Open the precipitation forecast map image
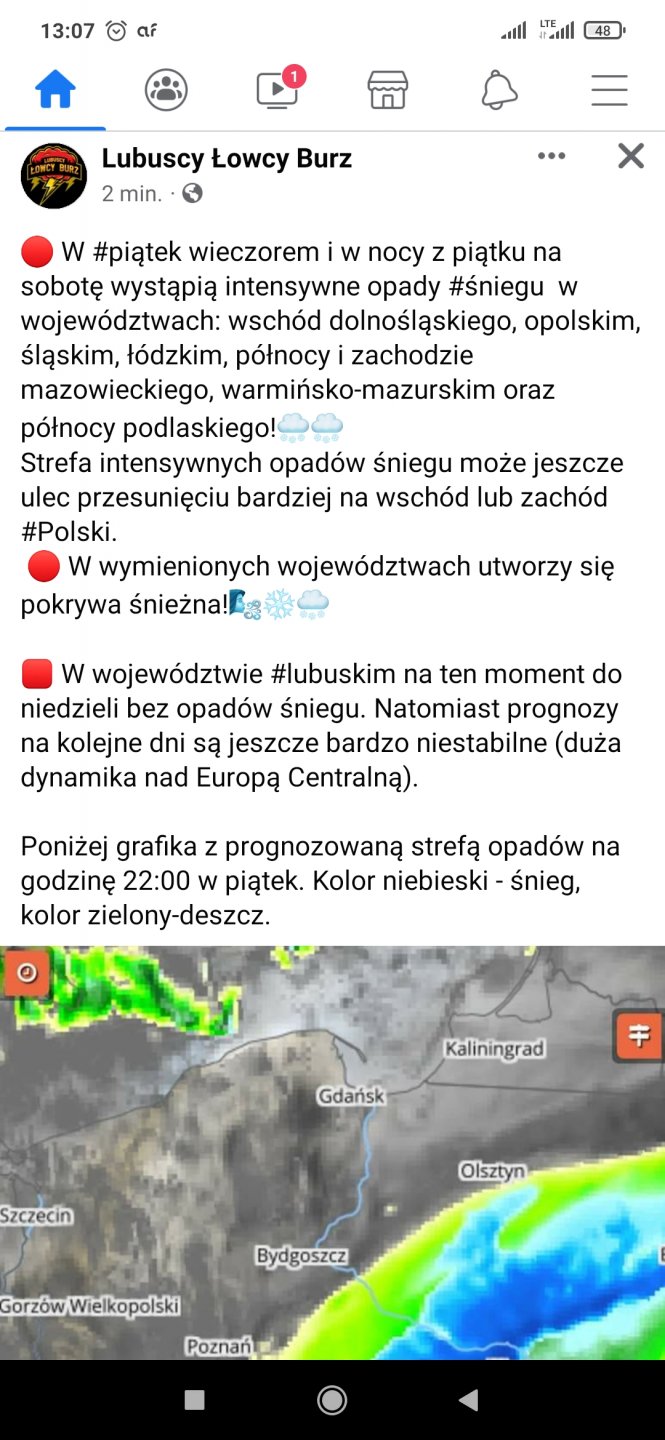 (332, 1150)
